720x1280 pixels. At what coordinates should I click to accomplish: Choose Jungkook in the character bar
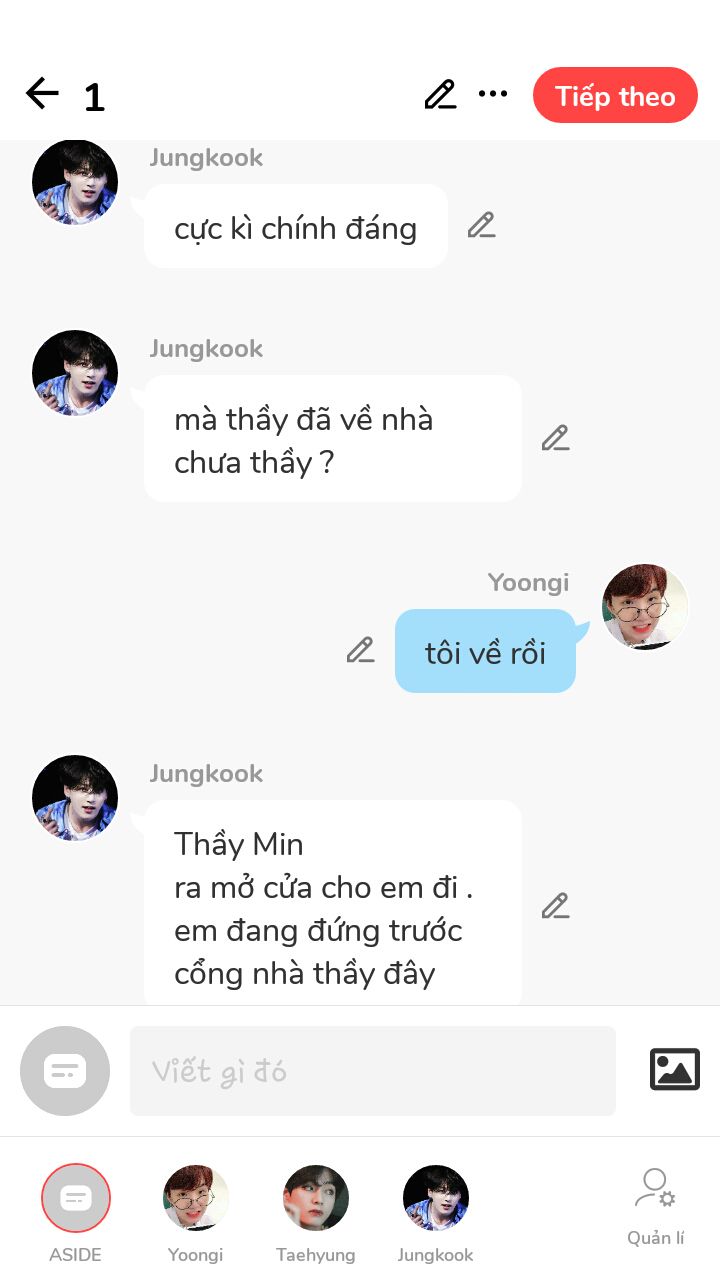[x=436, y=1212]
